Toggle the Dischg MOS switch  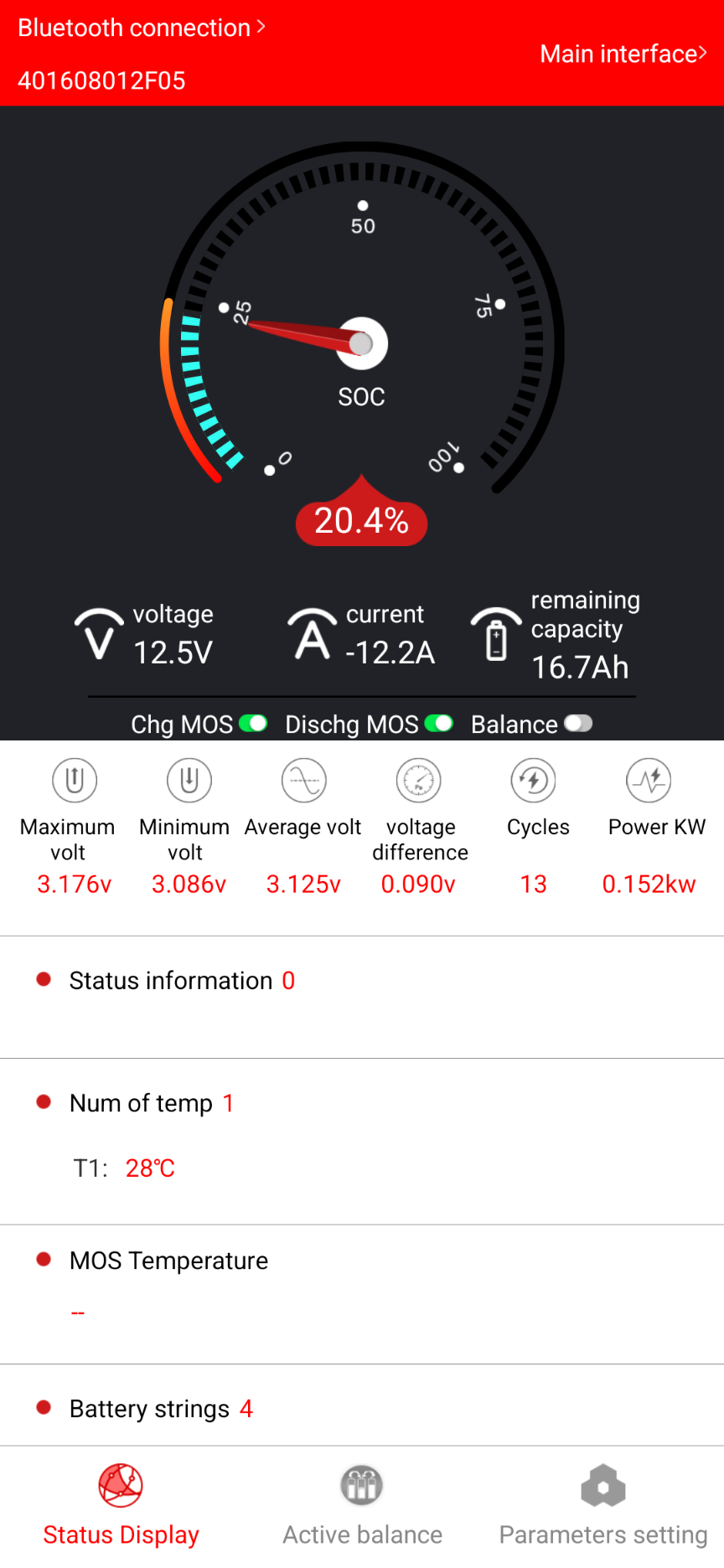[438, 724]
